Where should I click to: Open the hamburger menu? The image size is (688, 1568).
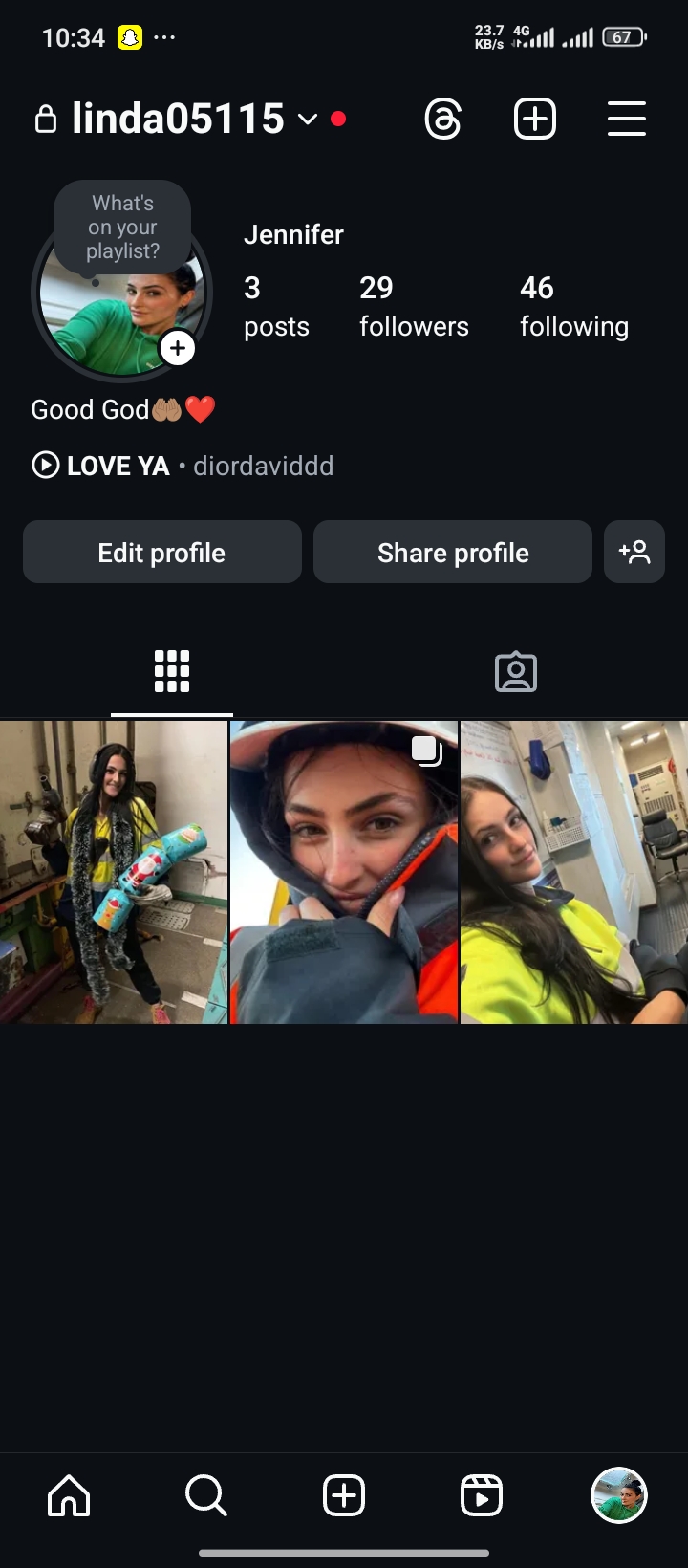(627, 120)
